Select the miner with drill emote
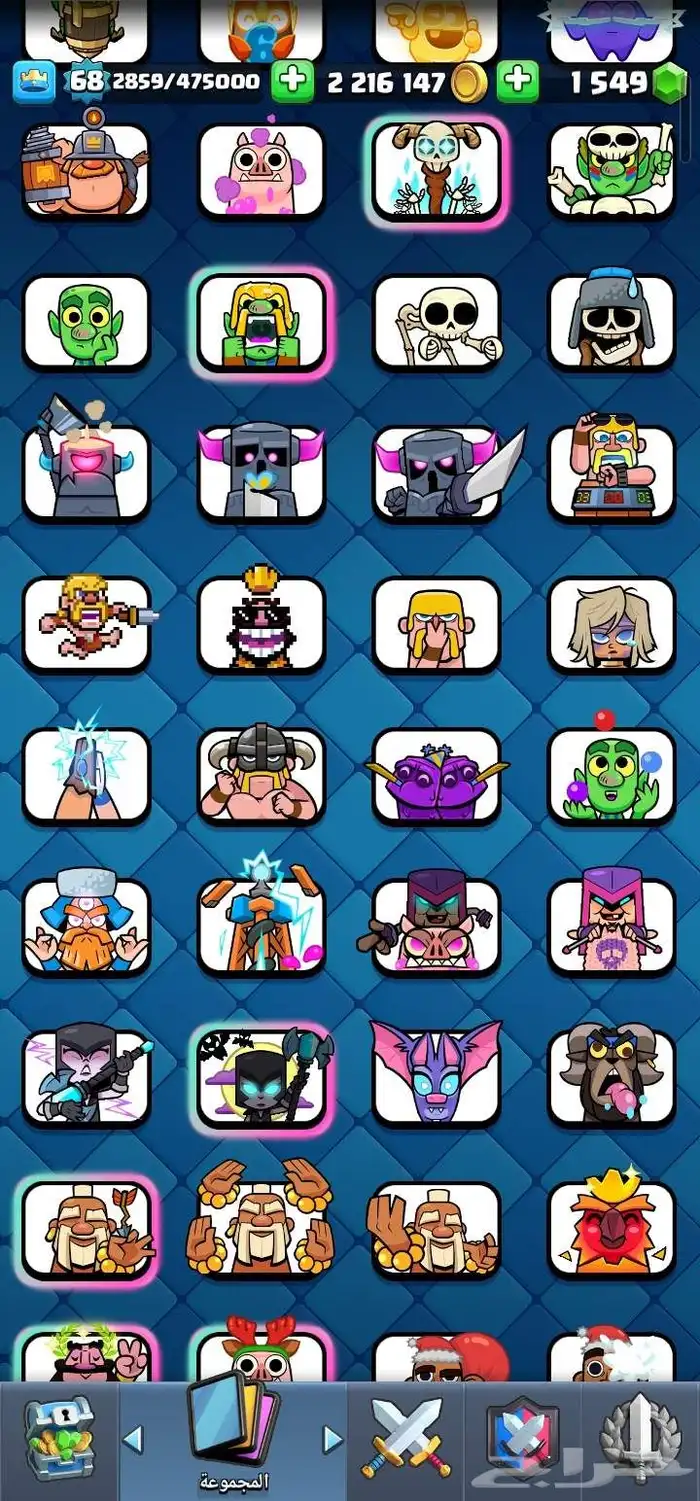This screenshot has width=700, height=1501. [86, 168]
